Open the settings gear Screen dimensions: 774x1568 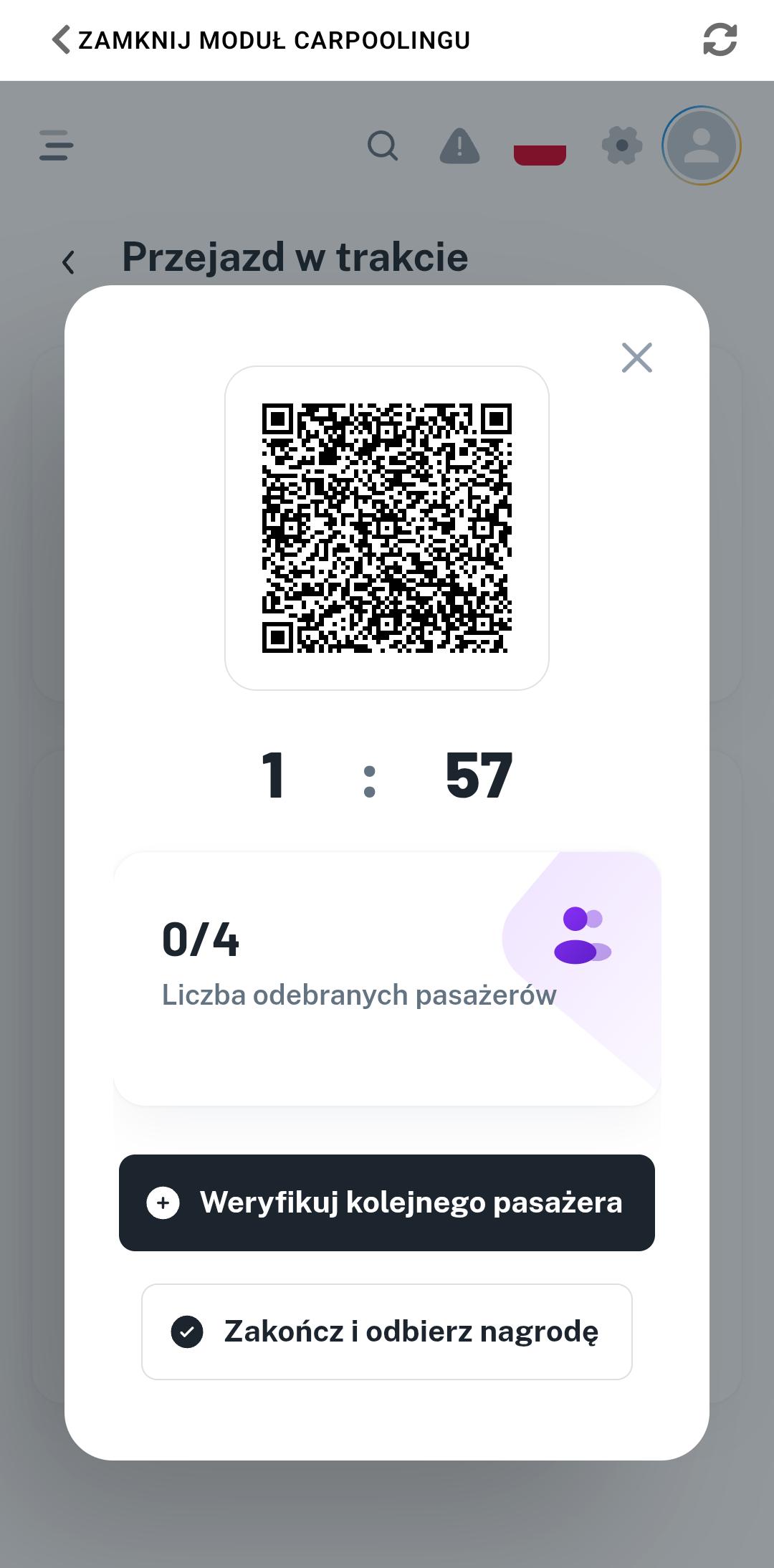click(621, 145)
